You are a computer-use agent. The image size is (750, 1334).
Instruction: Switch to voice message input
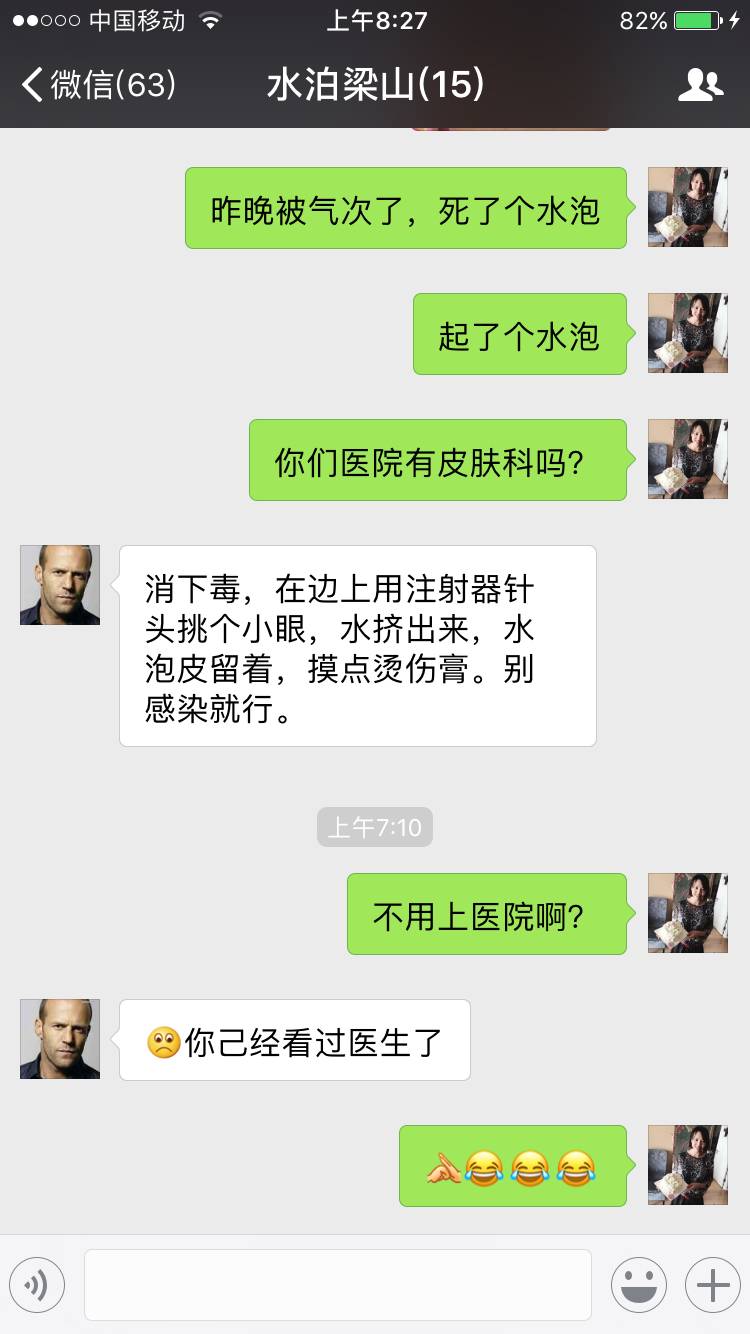tap(37, 1285)
